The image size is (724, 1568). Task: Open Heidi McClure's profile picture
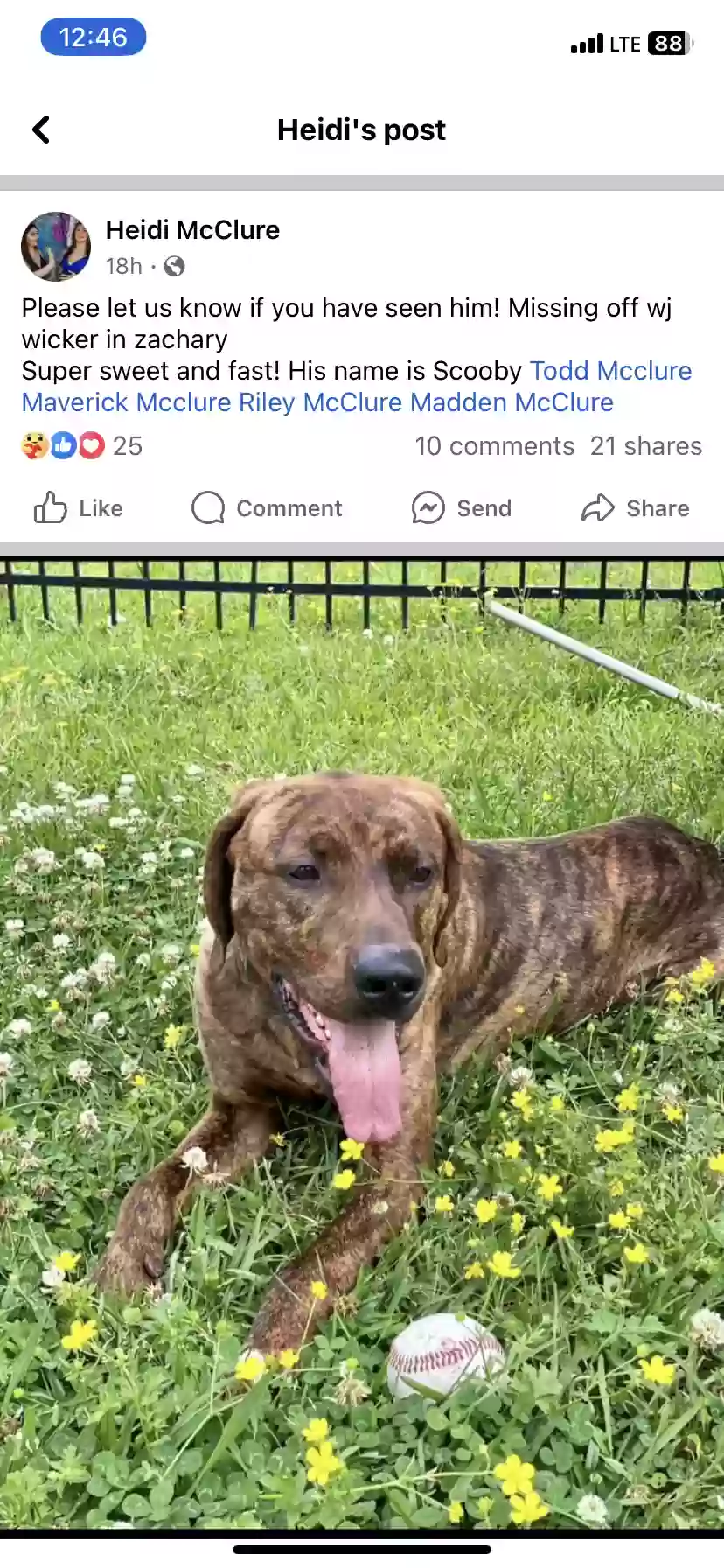[56, 247]
